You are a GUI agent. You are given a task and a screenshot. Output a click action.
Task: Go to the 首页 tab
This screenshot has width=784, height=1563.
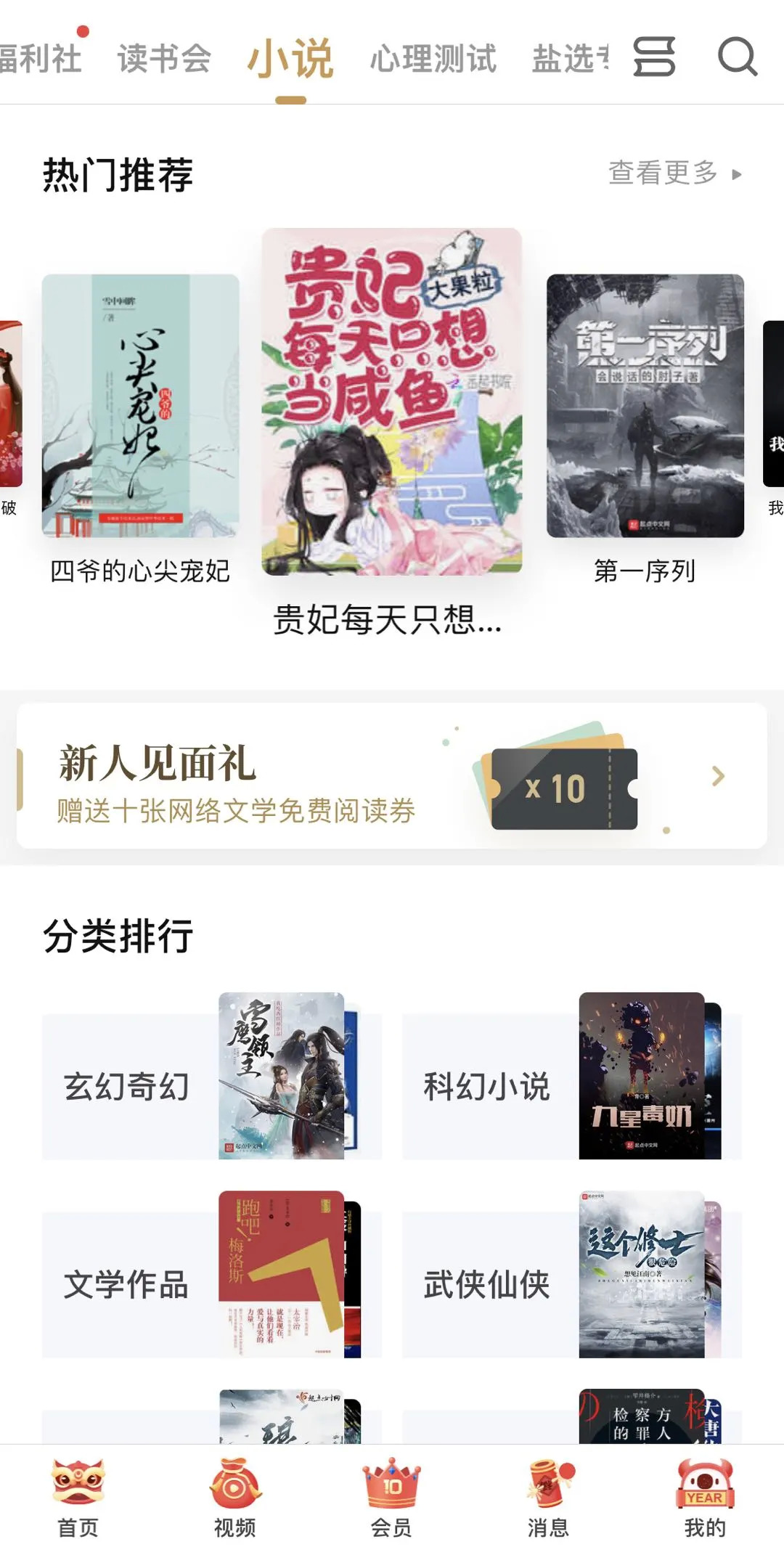(78, 1500)
